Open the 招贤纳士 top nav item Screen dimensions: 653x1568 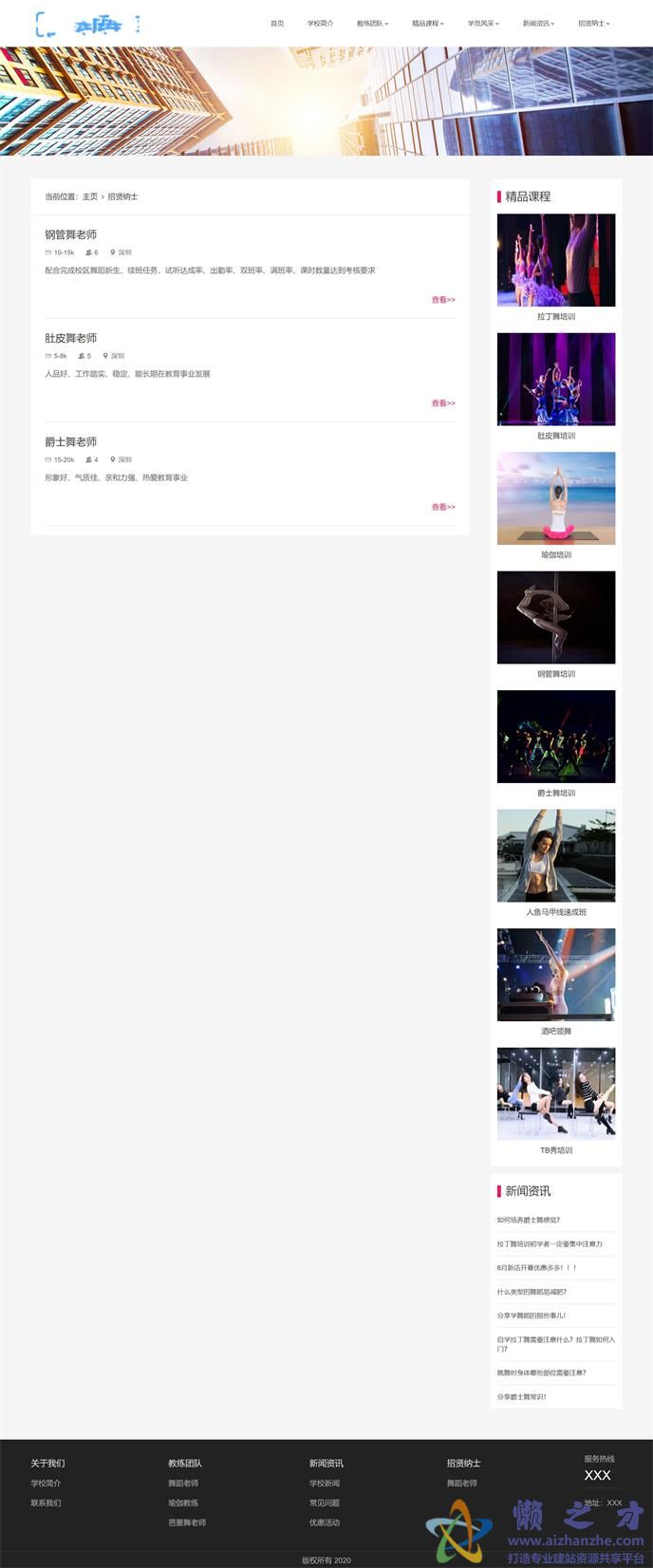[593, 23]
